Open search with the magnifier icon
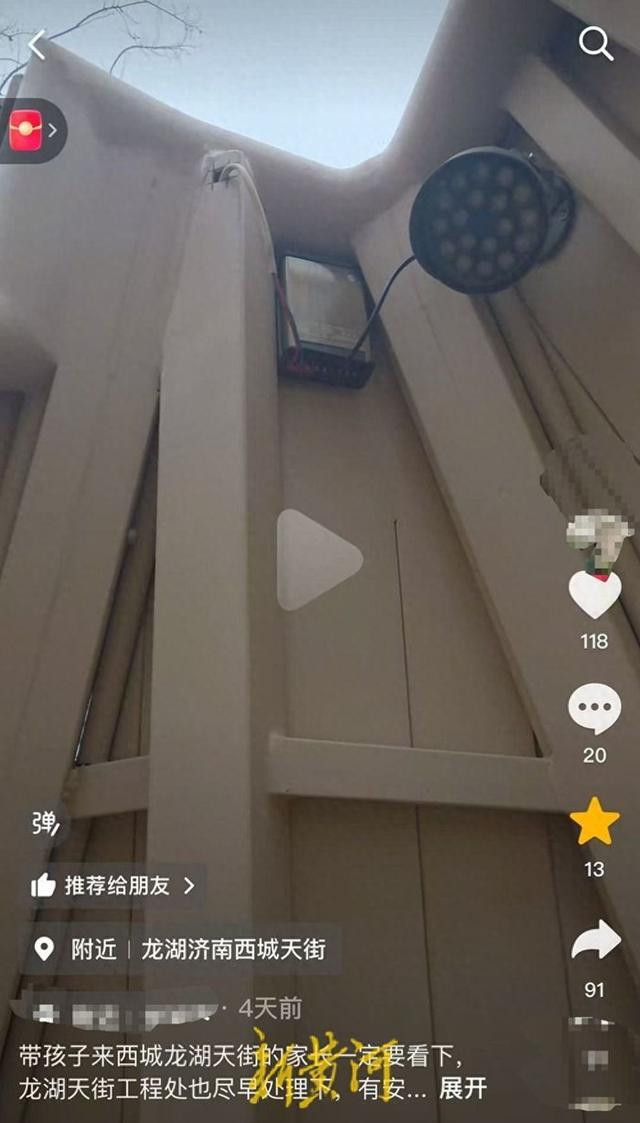 click(x=596, y=44)
